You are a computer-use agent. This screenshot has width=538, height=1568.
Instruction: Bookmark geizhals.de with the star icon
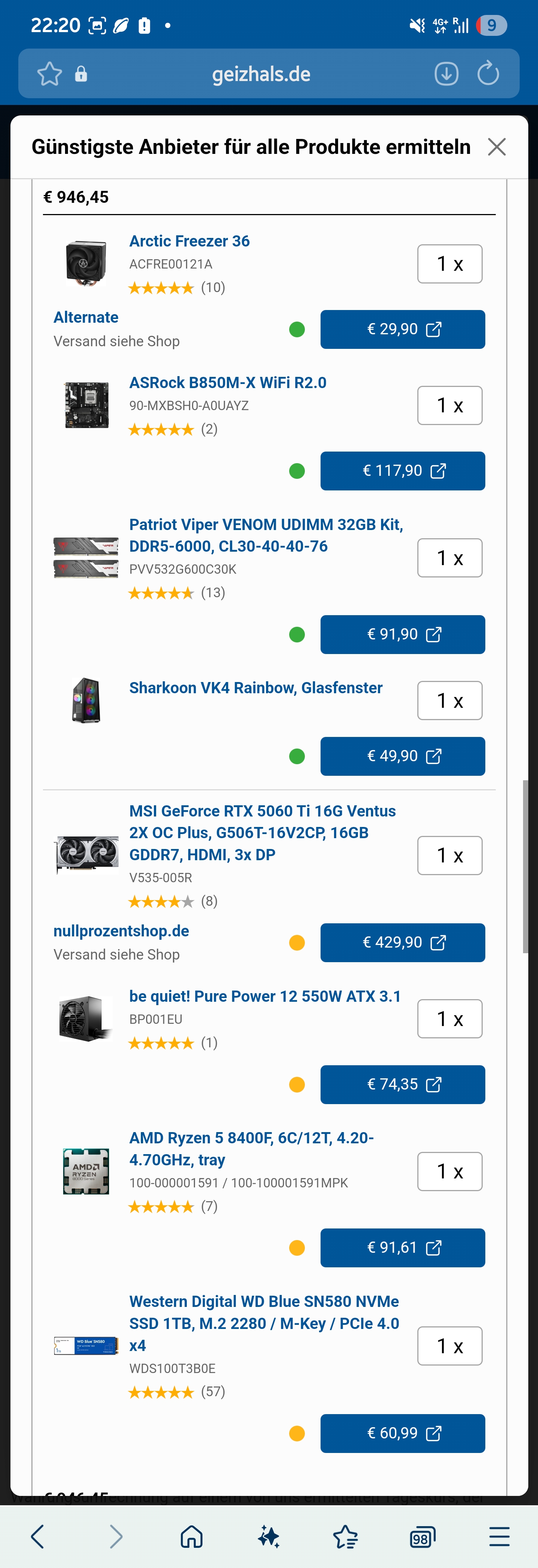49,74
